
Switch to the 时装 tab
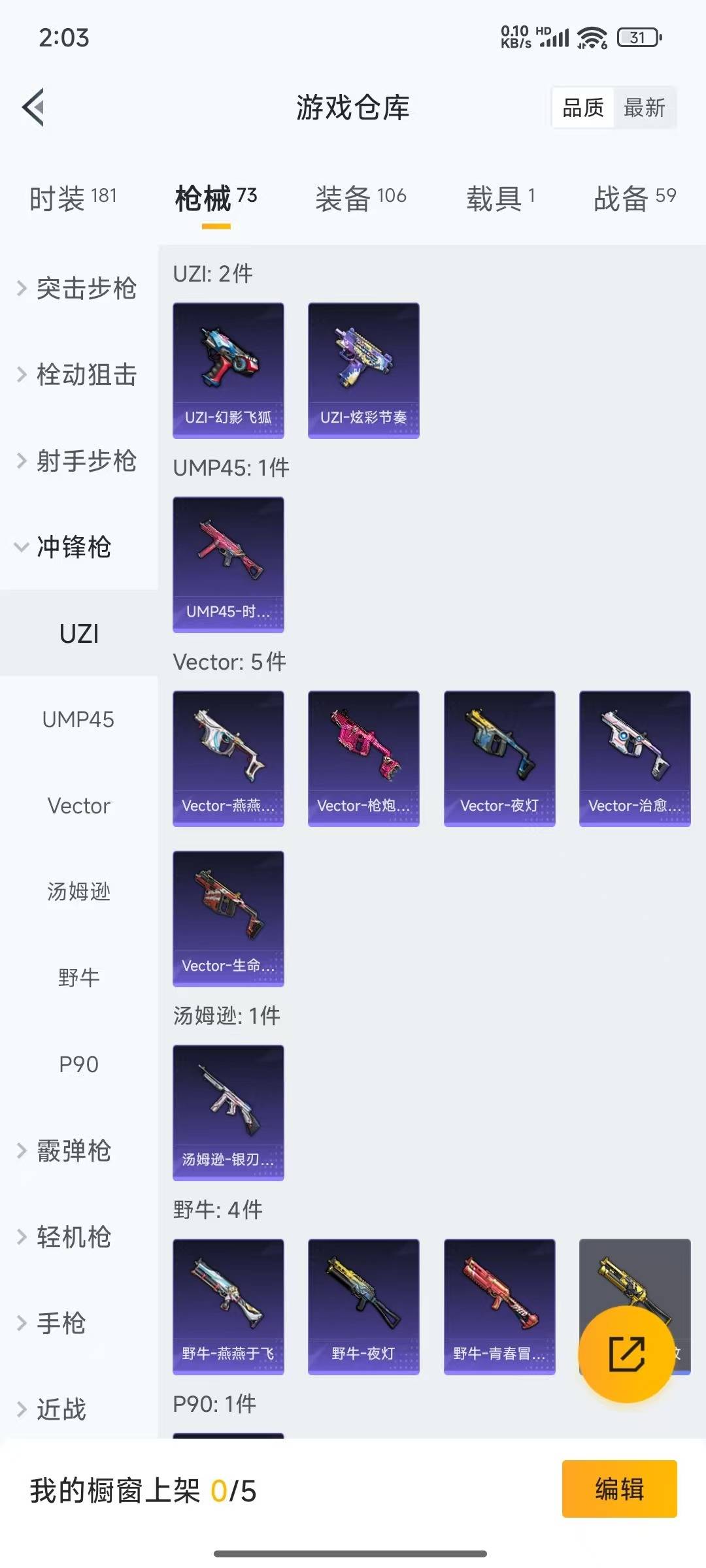[x=73, y=198]
